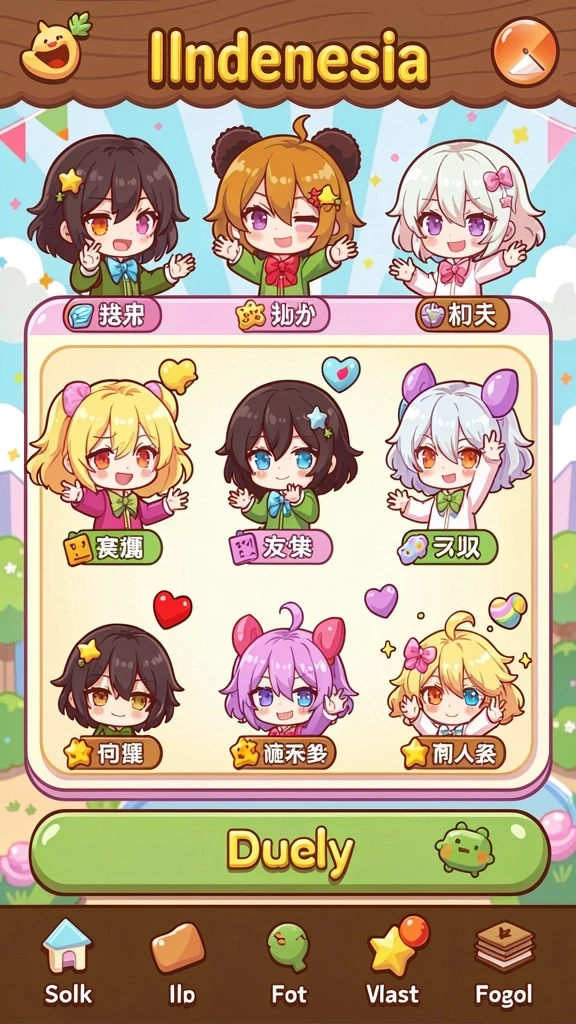Tap the orange round icon in header

click(x=525, y=52)
